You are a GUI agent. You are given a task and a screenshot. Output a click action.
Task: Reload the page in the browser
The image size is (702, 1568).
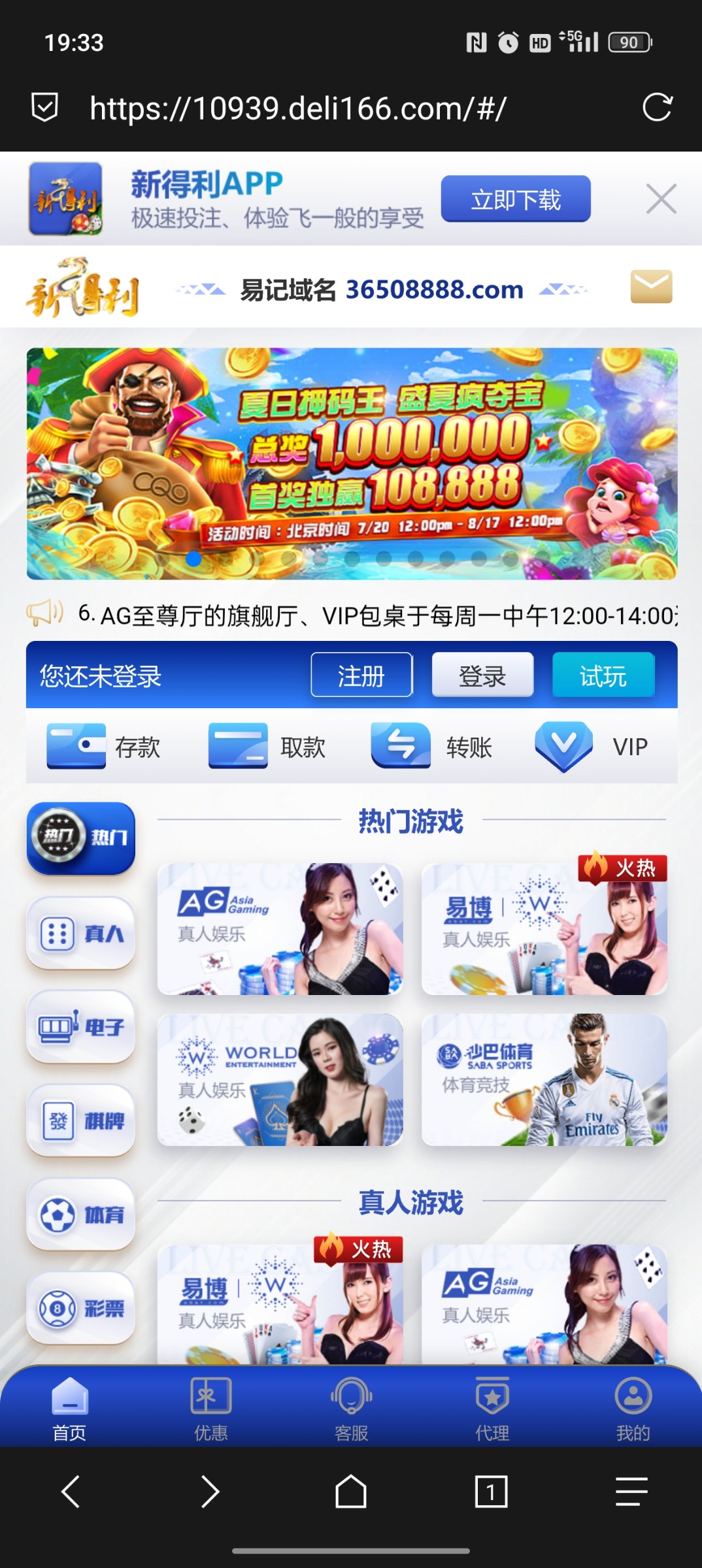pyautogui.click(x=657, y=108)
